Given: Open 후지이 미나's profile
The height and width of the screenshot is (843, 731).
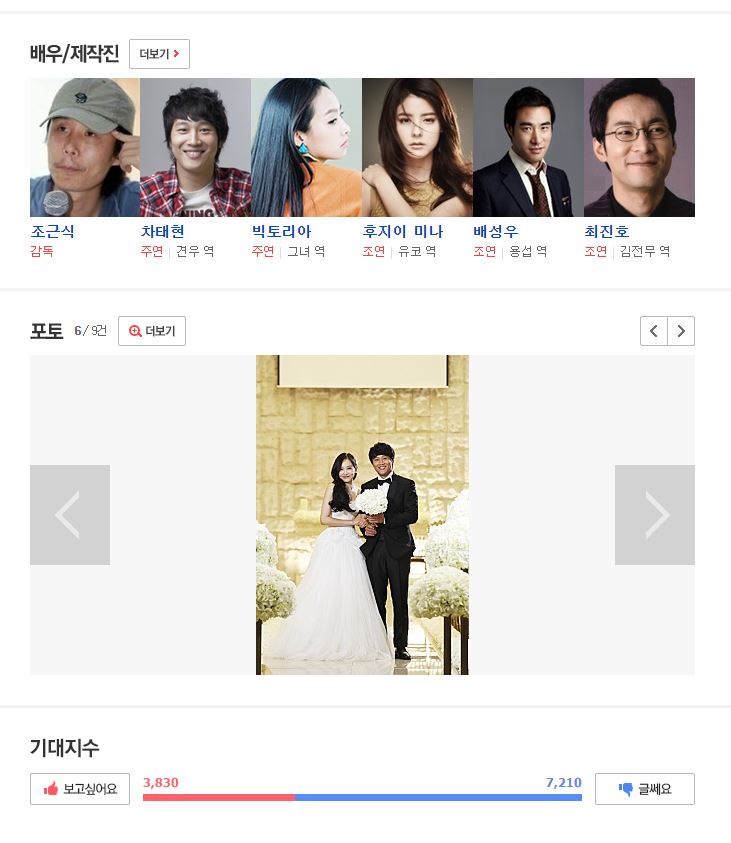Looking at the screenshot, I should tap(402, 231).
